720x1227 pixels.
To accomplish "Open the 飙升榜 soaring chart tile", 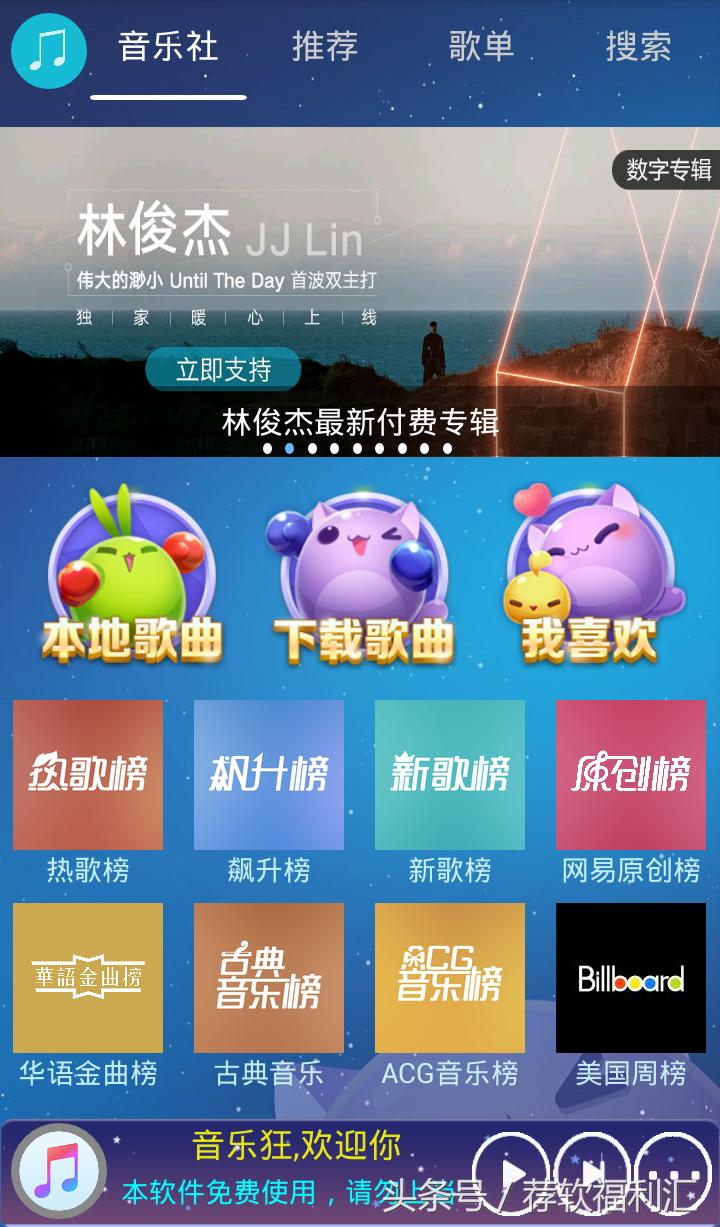I will coord(268,775).
